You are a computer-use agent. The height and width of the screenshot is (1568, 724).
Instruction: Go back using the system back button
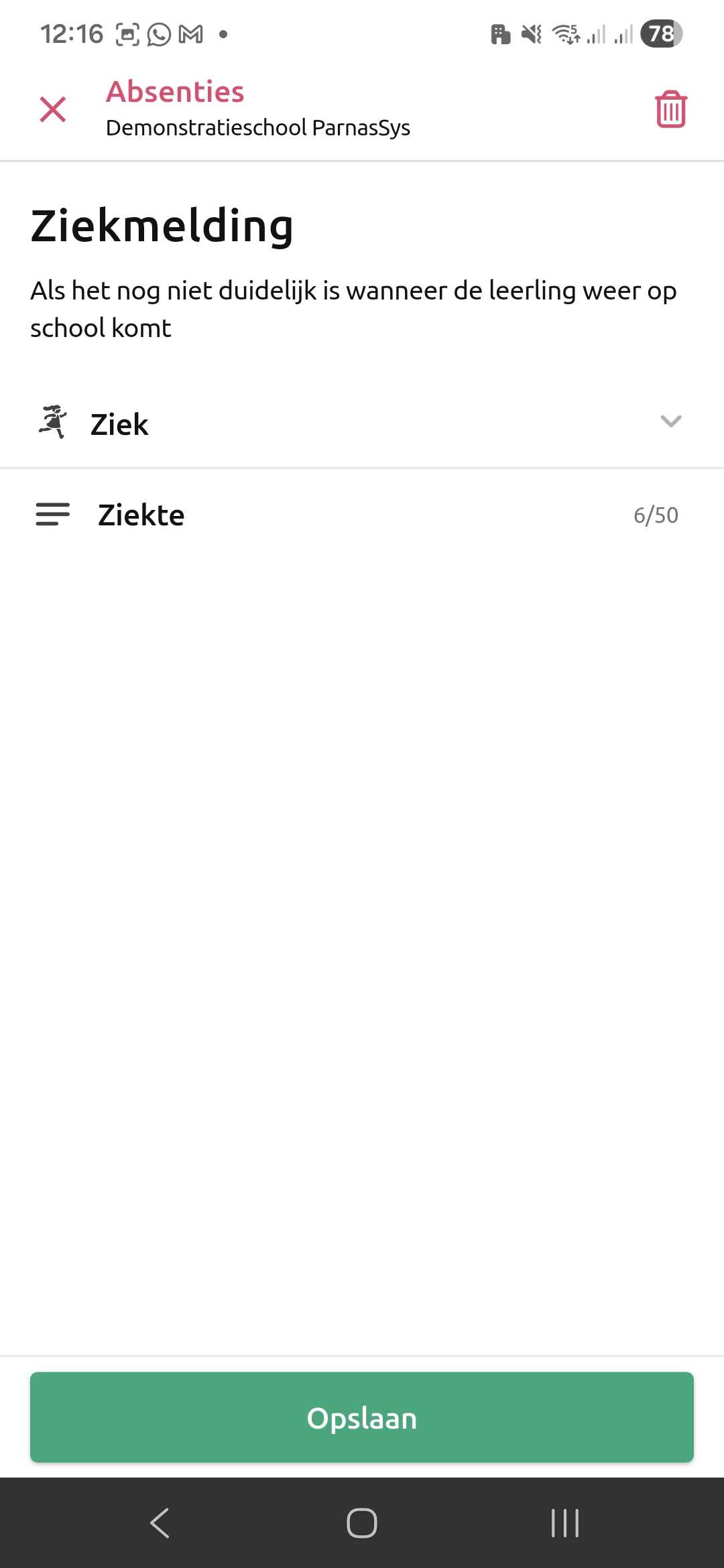(160, 1523)
